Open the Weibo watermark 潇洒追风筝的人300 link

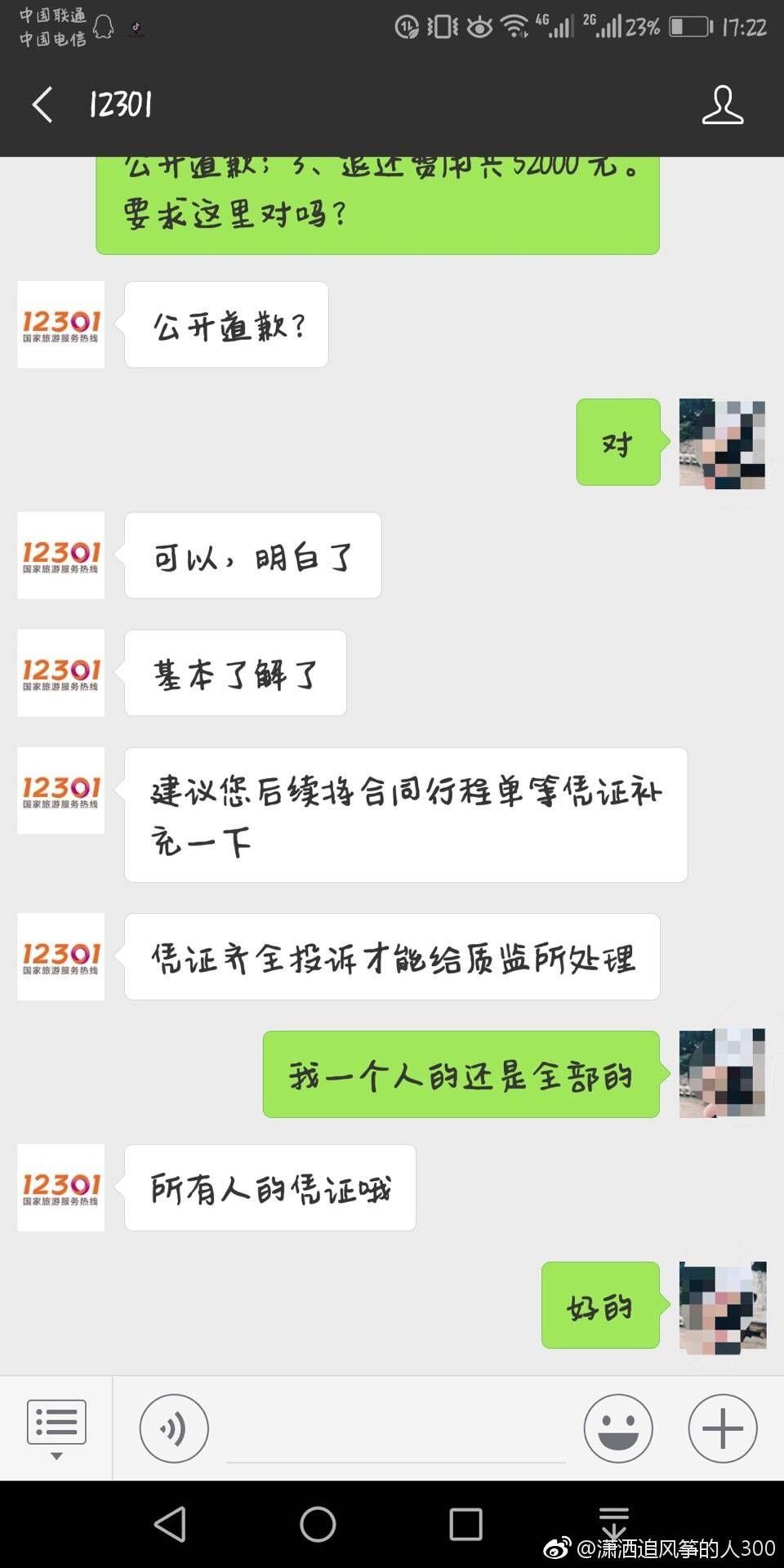[661, 1548]
